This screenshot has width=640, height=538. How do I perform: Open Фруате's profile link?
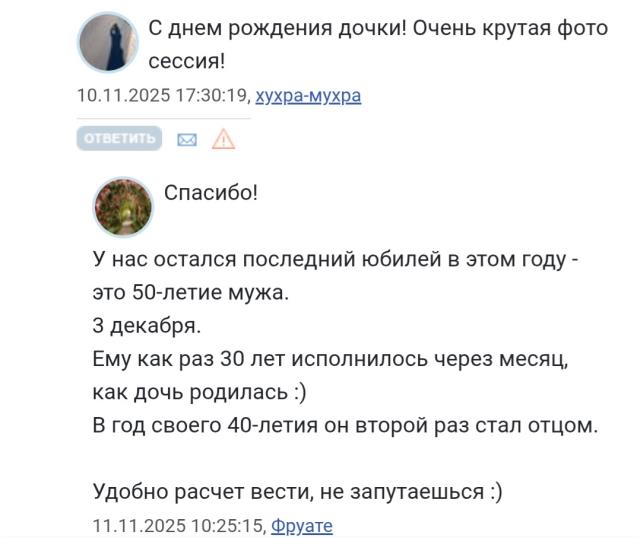[302, 525]
